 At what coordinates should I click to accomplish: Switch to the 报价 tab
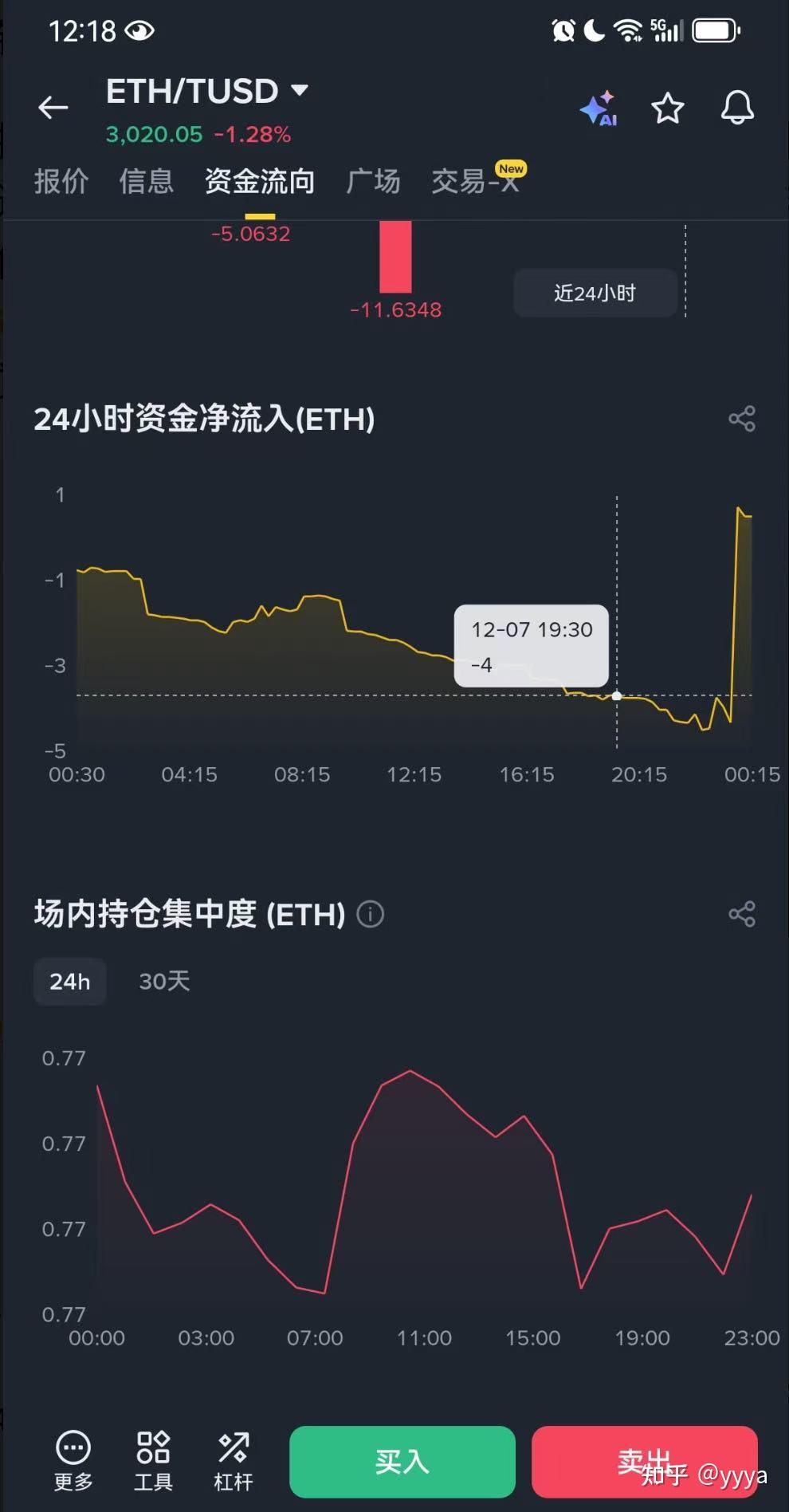(x=61, y=182)
